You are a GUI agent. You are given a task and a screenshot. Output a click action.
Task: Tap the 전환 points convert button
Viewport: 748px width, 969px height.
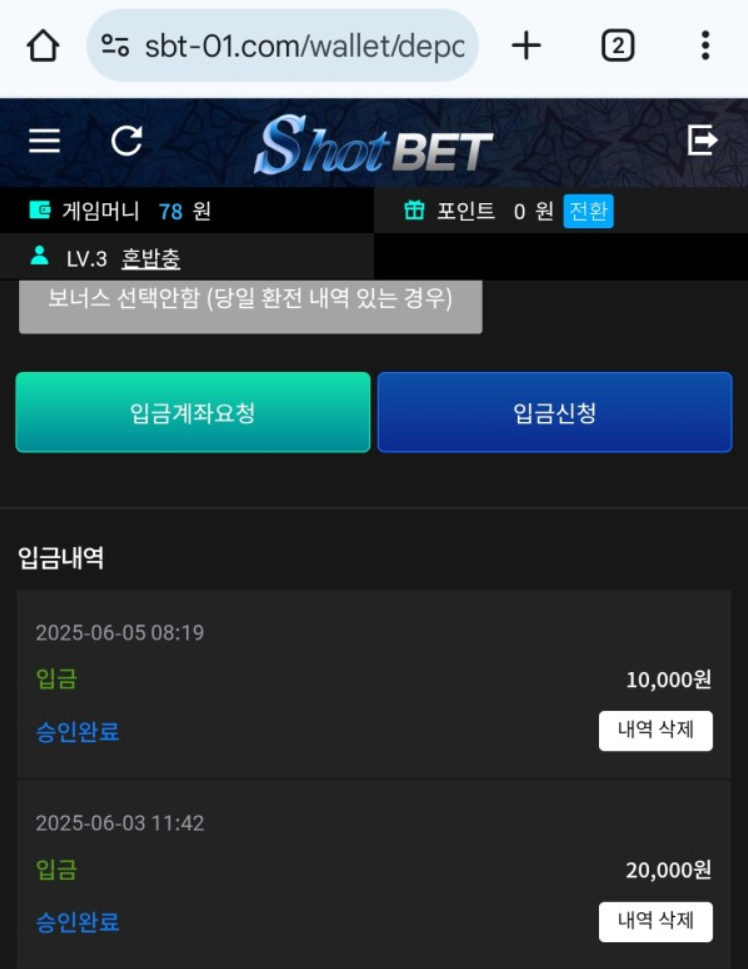tap(588, 211)
